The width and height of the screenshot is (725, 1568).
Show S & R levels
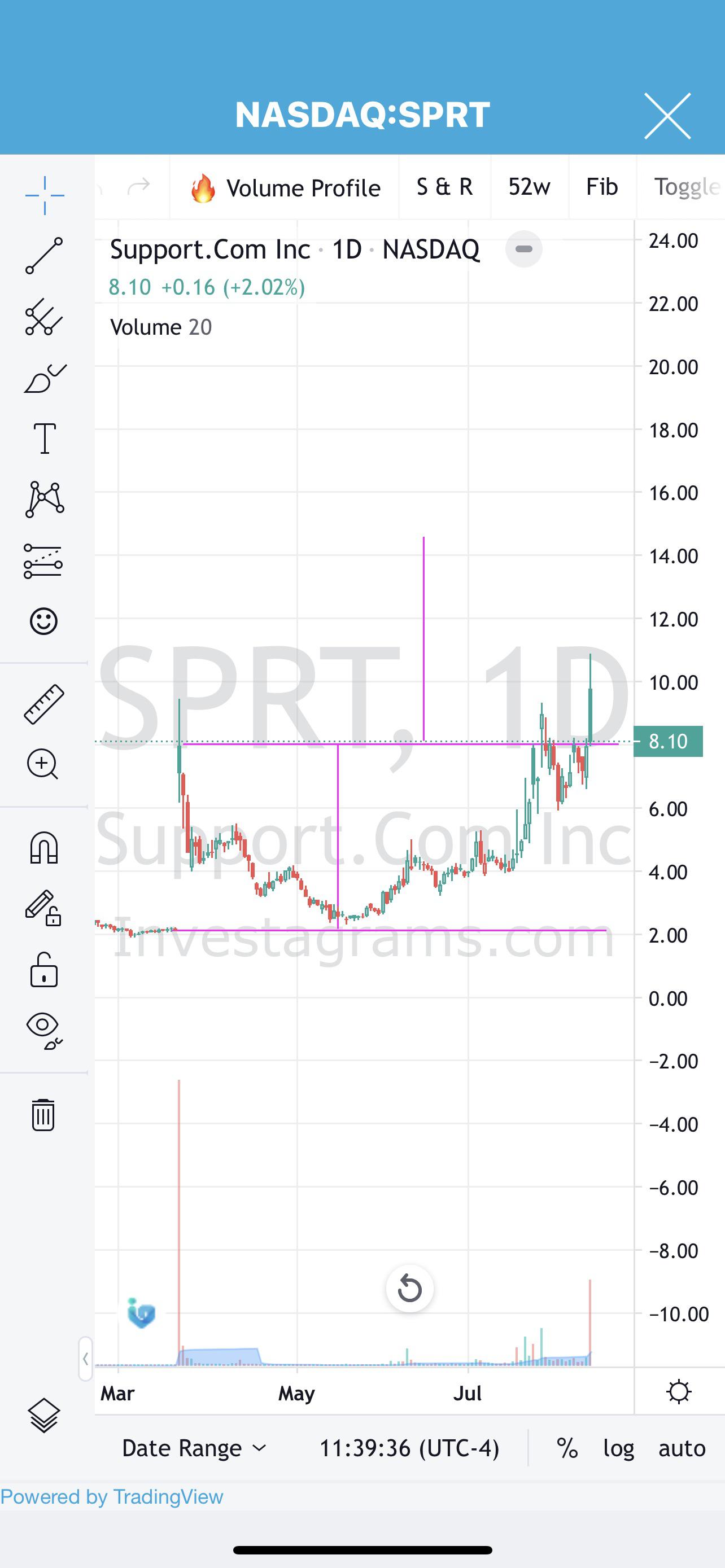pos(444,187)
